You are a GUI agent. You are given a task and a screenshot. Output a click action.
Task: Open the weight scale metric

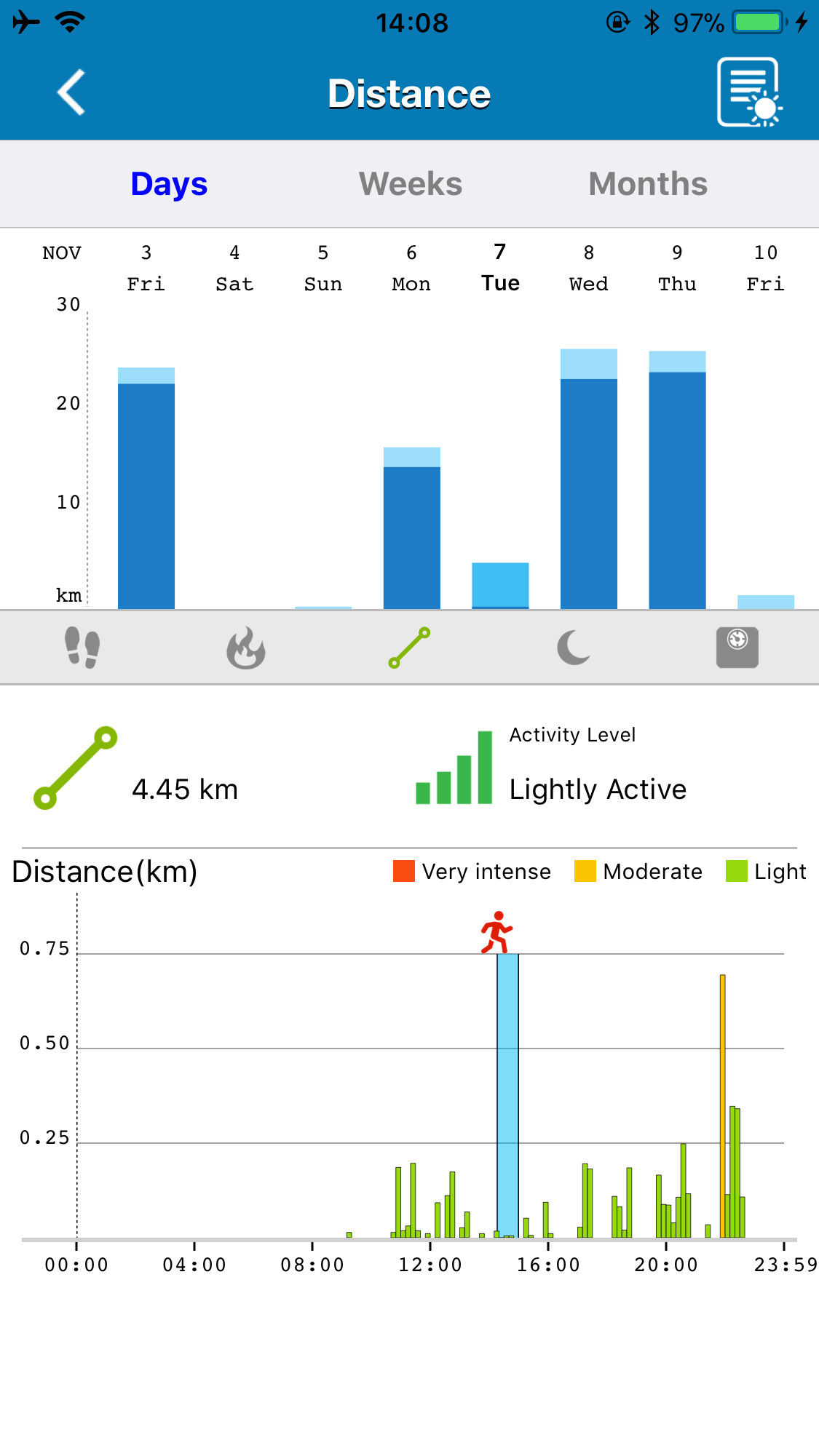tap(737, 647)
